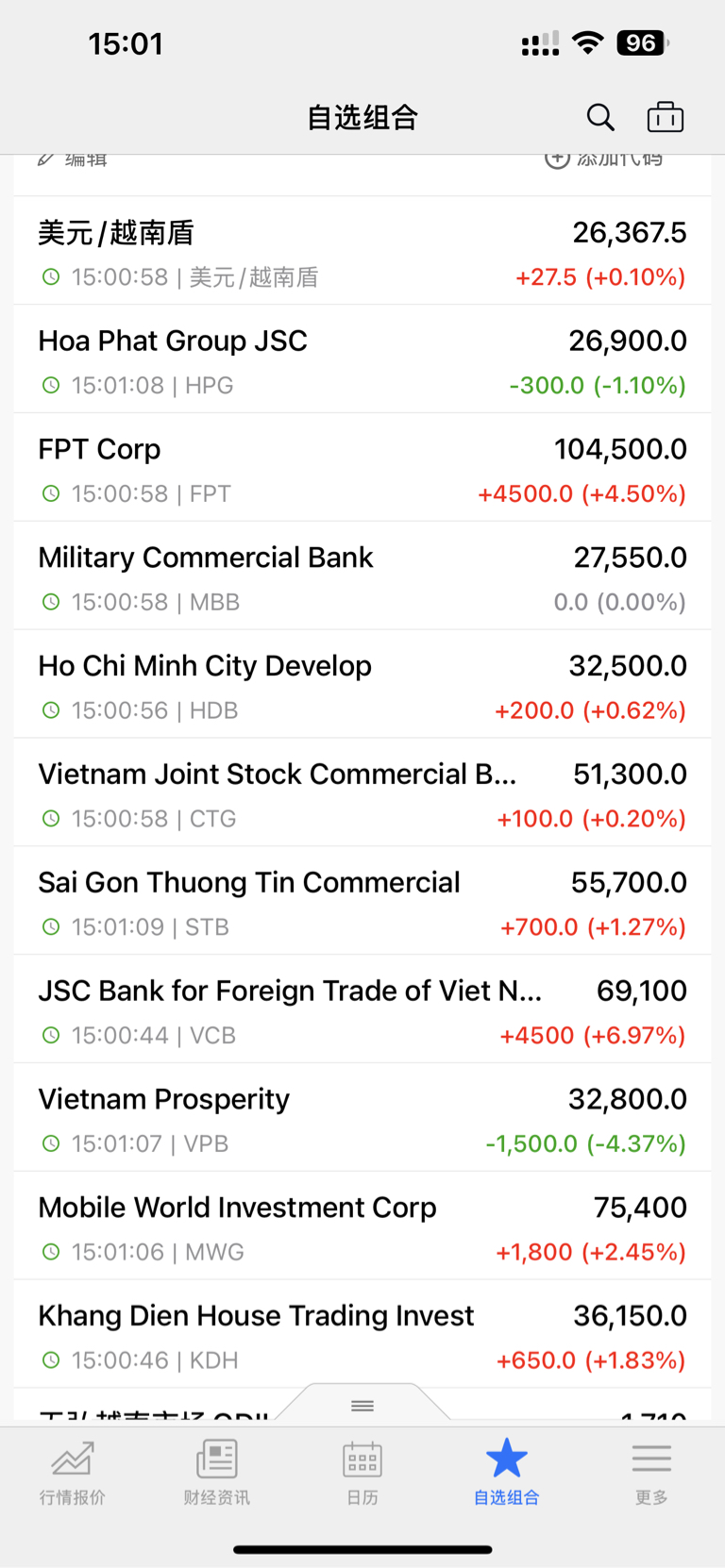Expand the pull-up handle panel
725x1568 pixels.
tap(362, 1405)
